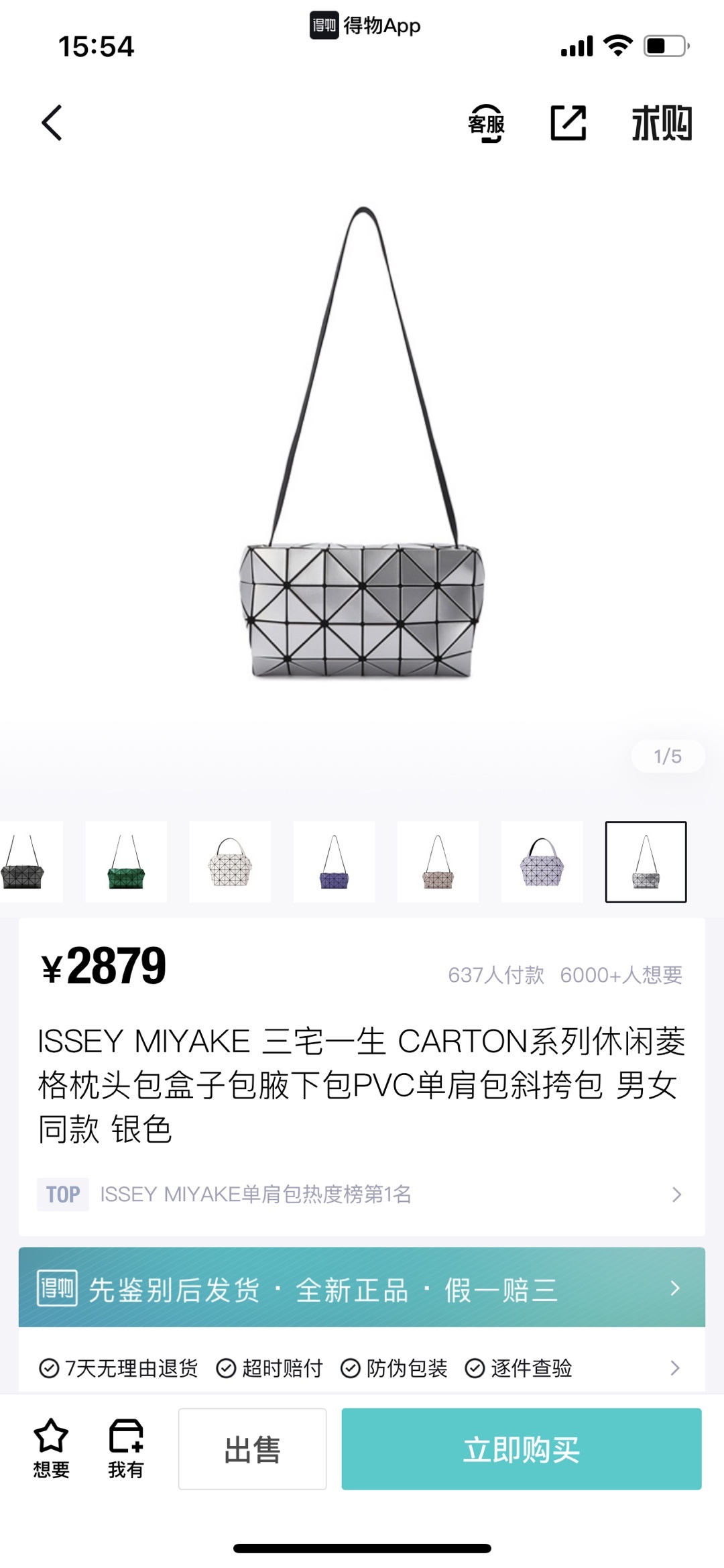Image resolution: width=724 pixels, height=1568 pixels.
Task: Open ISSEY MIYAKE单肩包热度榜 ranking
Action: 362,1194
